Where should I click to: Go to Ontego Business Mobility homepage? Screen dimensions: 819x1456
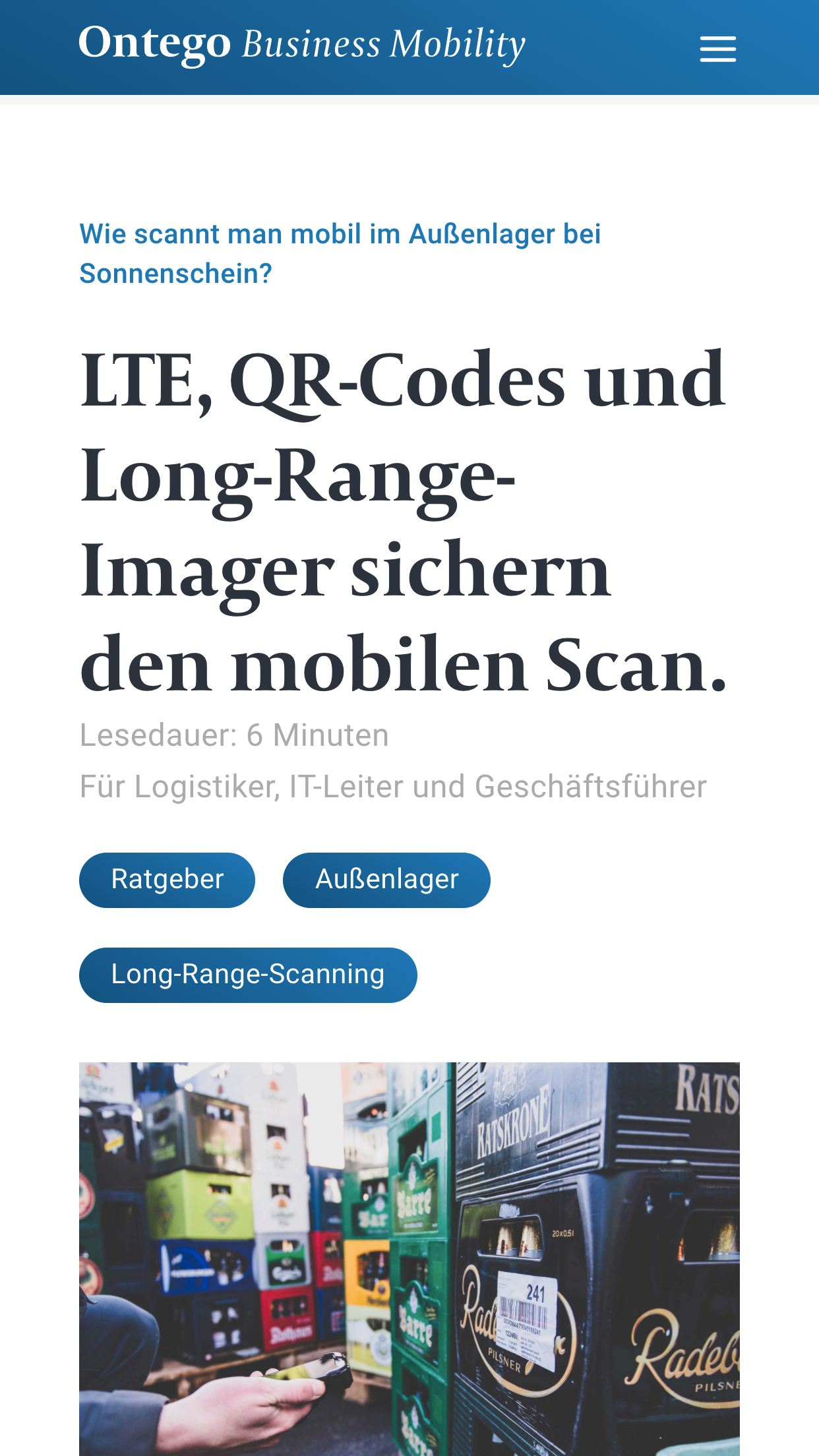302,45
